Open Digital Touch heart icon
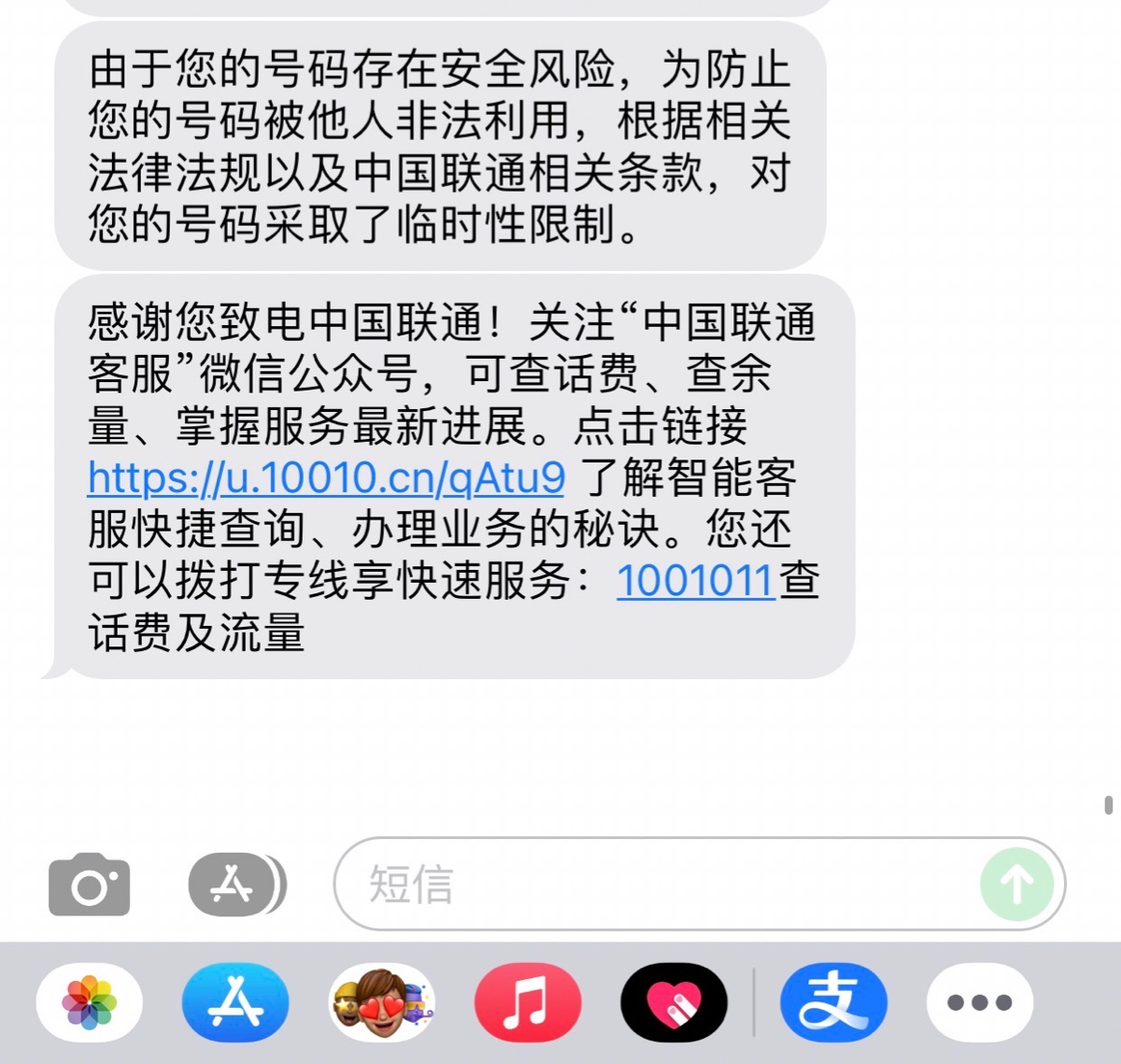 tap(674, 1002)
